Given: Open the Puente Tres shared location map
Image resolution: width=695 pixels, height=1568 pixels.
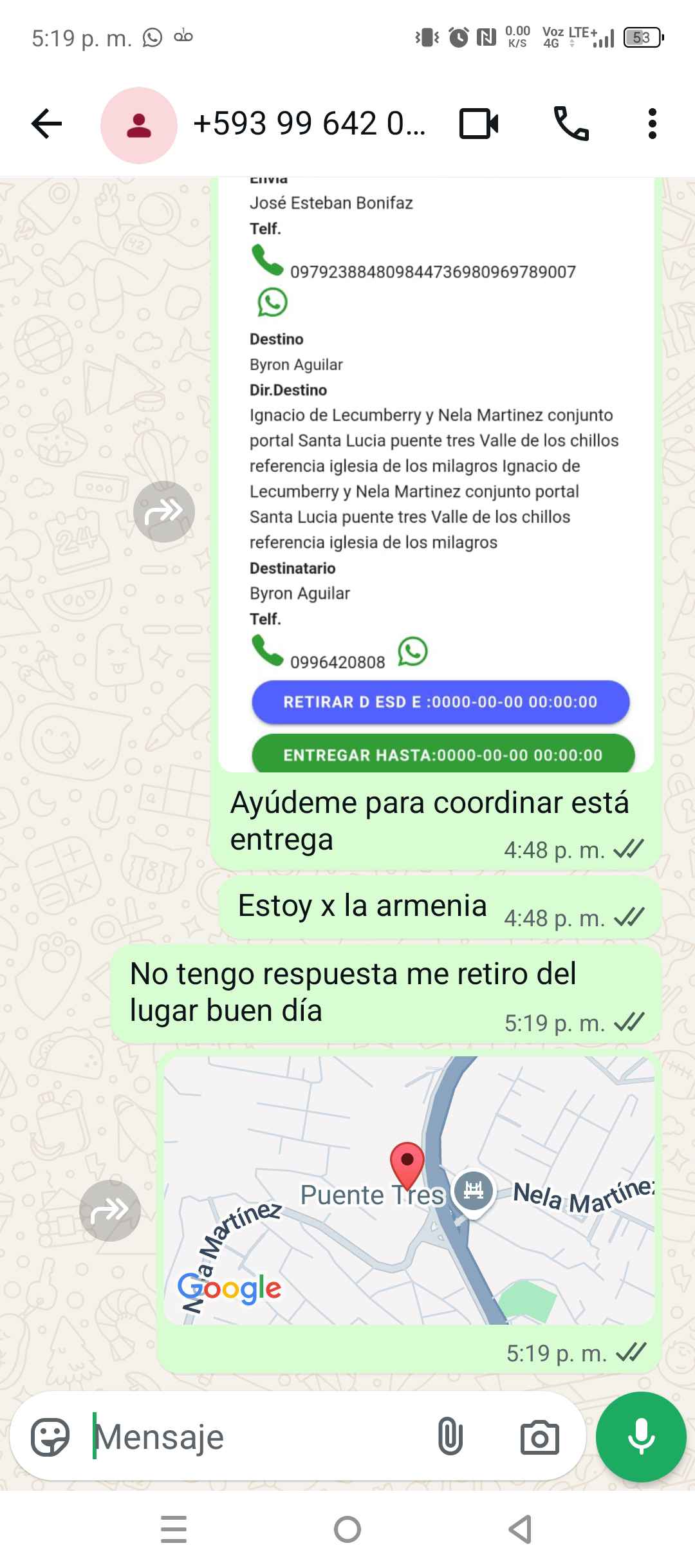Looking at the screenshot, I should pyautogui.click(x=409, y=1191).
